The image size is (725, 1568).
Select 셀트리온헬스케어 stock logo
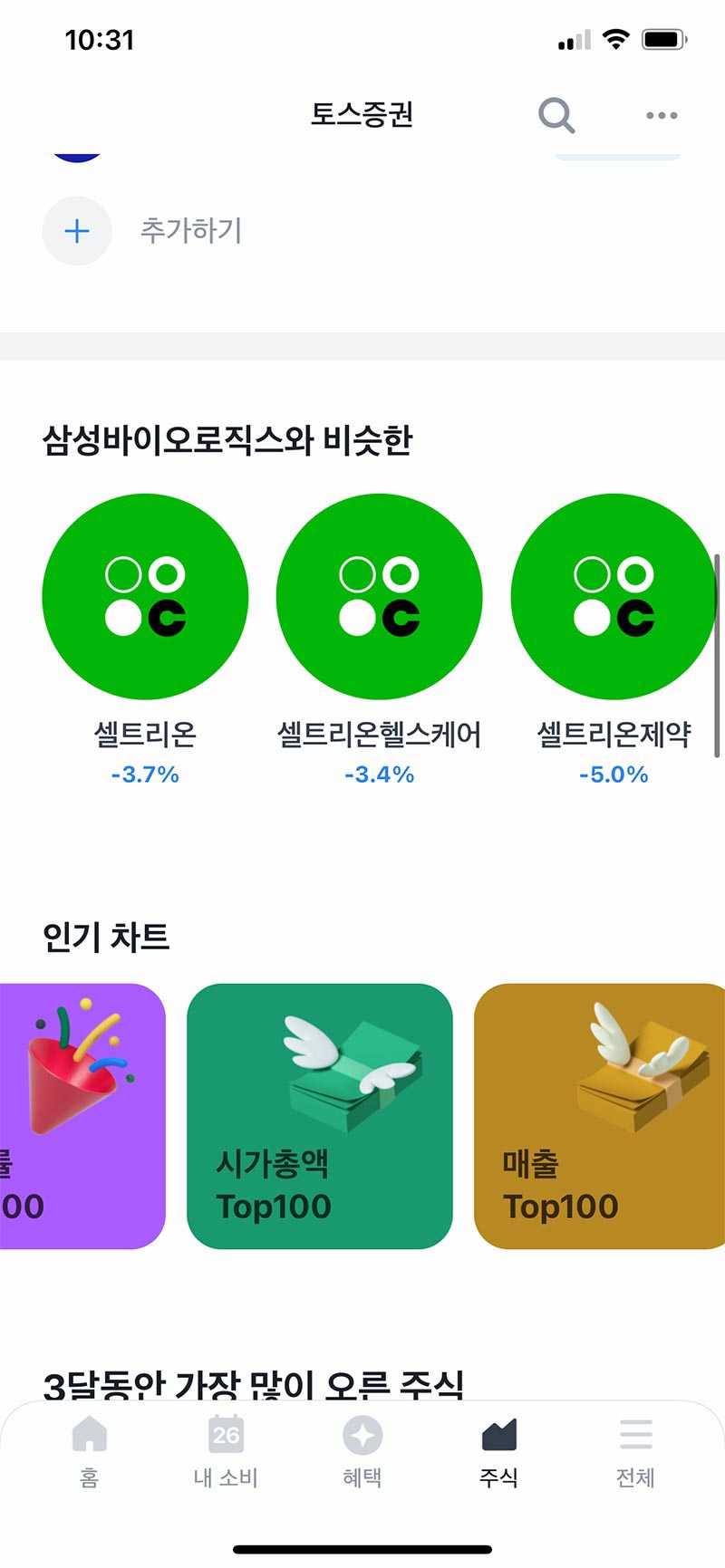click(x=379, y=595)
